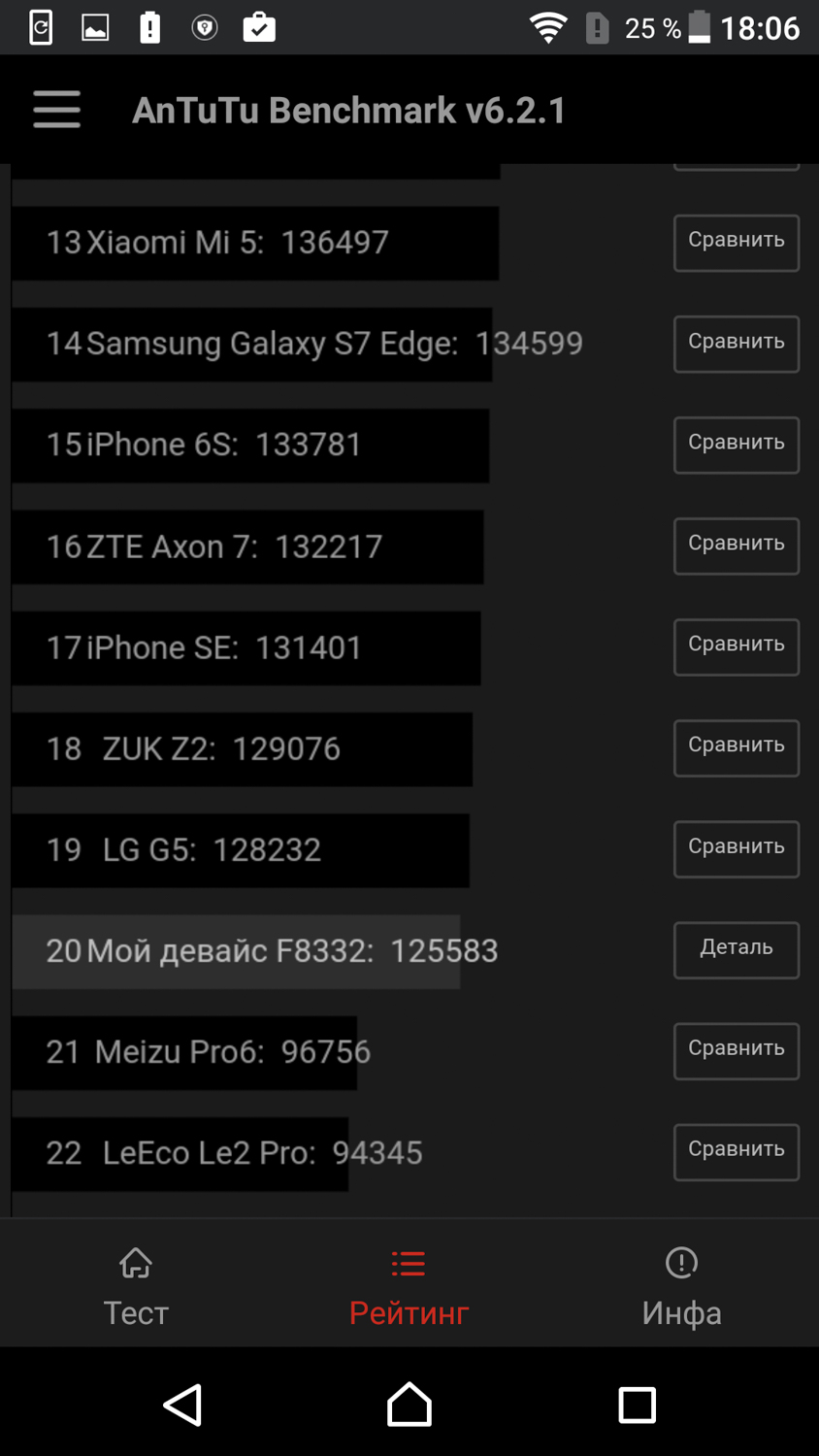819x1456 pixels.
Task: Tap Сравнить next to LG G5
Action: 736,848
